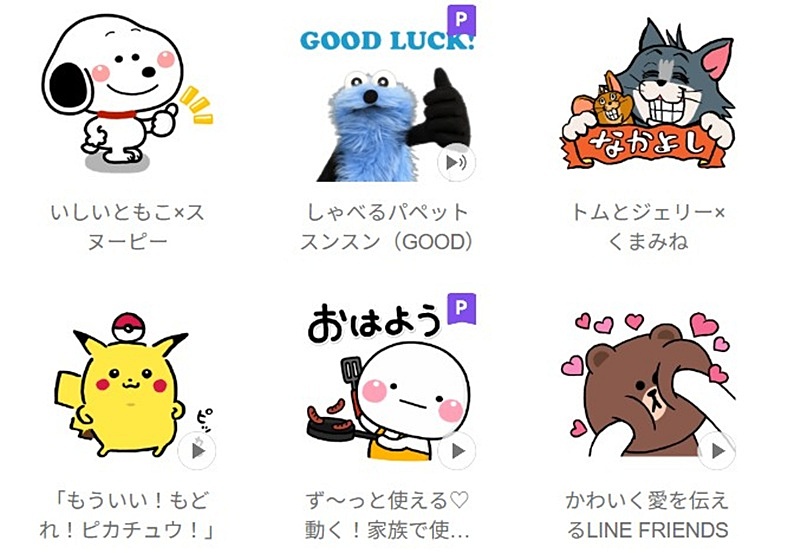Play the LINE FRIENDS bear animation preview
This screenshot has width=800, height=553.
[x=716, y=450]
